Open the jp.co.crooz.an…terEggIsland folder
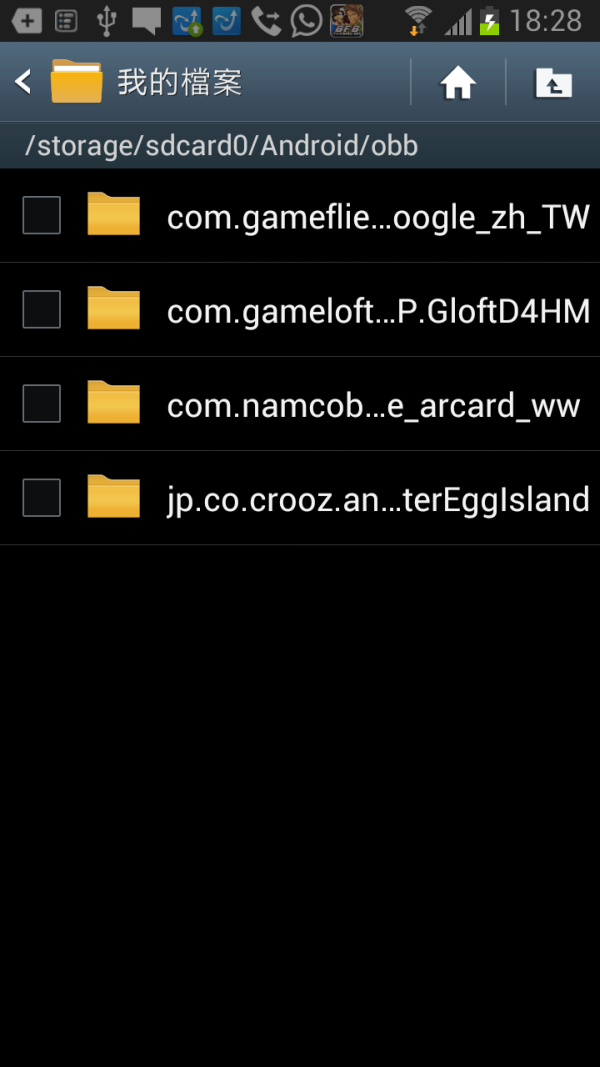 point(377,499)
